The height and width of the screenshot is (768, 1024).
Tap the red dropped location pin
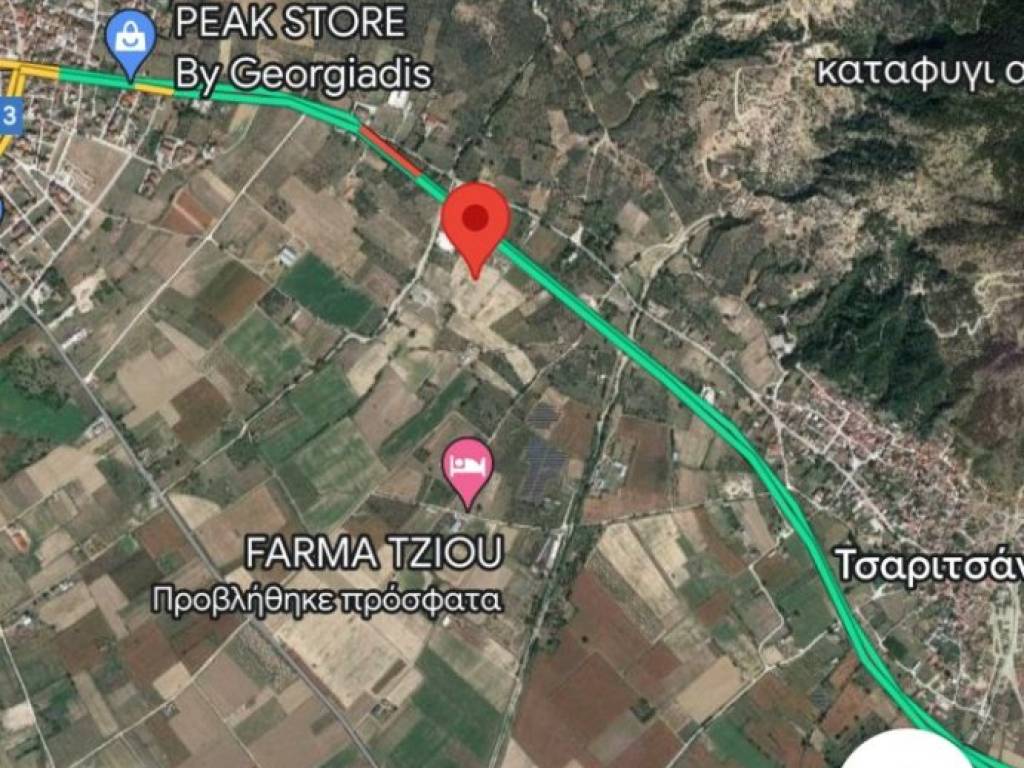[x=476, y=222]
